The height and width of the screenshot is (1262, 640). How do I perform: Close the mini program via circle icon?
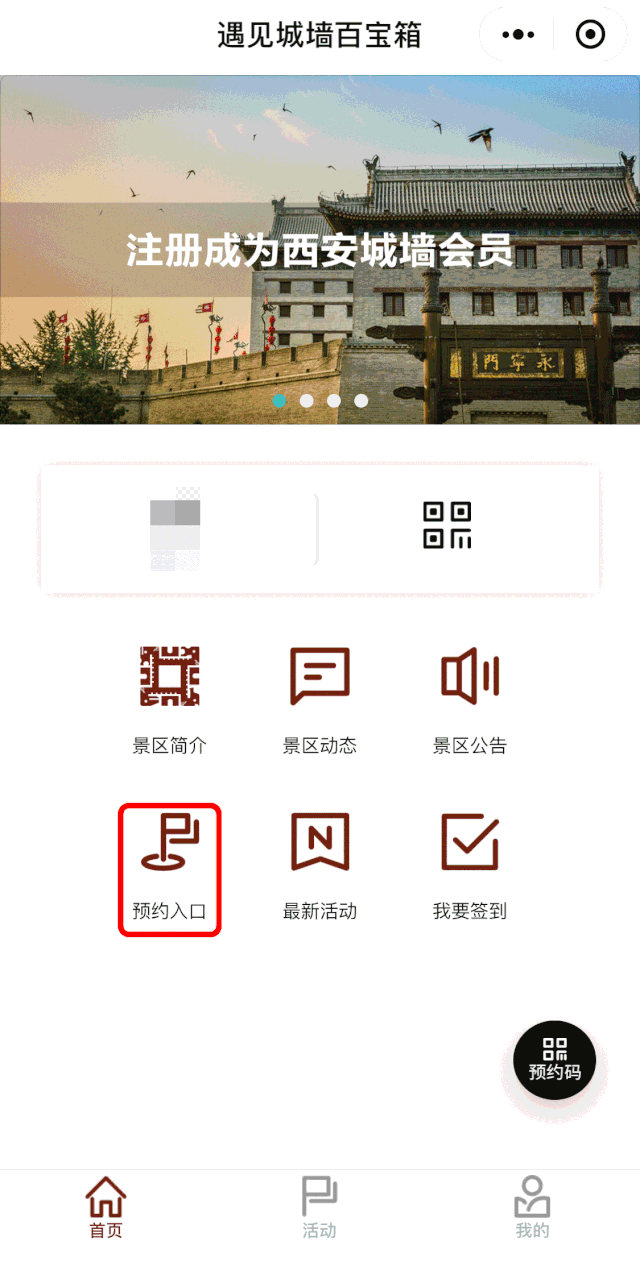pos(590,35)
